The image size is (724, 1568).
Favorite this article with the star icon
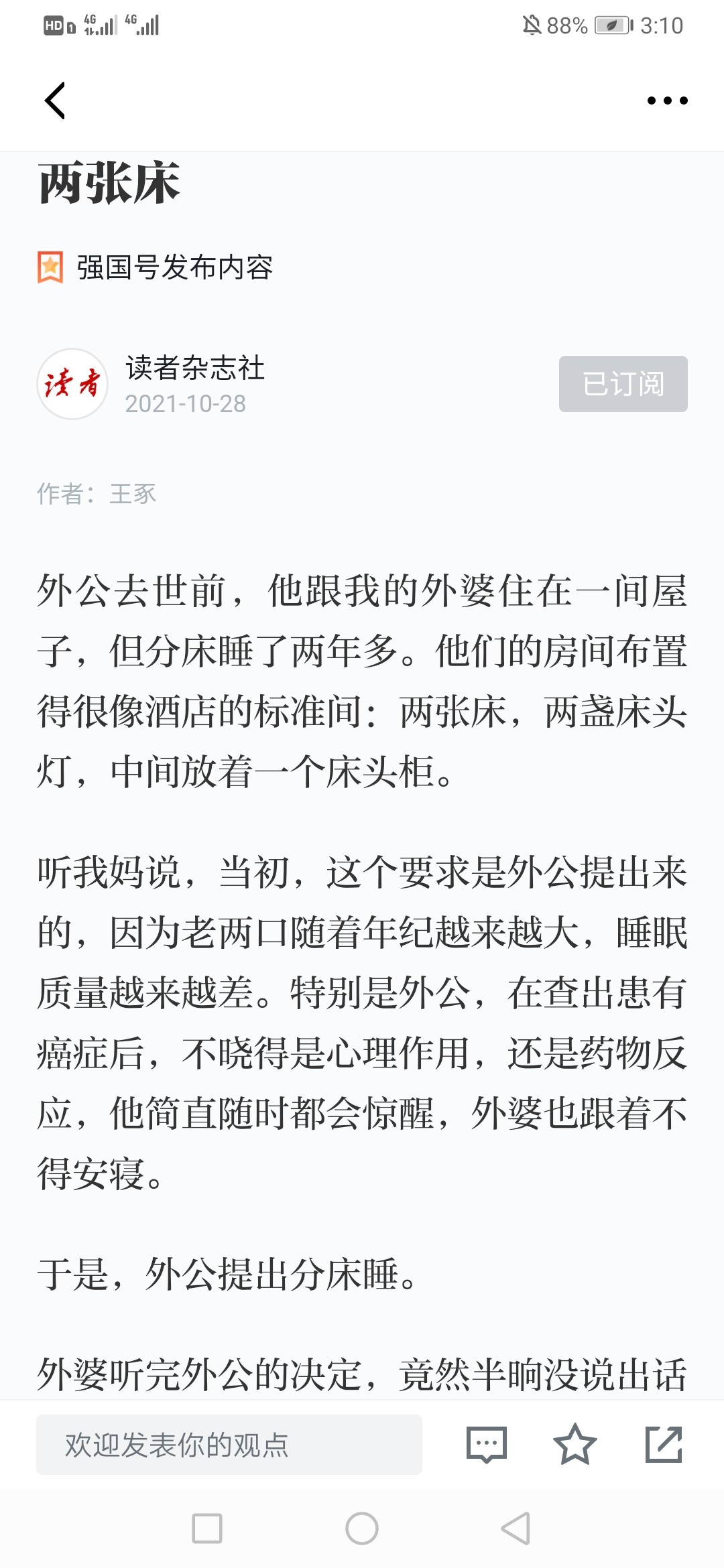click(x=575, y=1445)
